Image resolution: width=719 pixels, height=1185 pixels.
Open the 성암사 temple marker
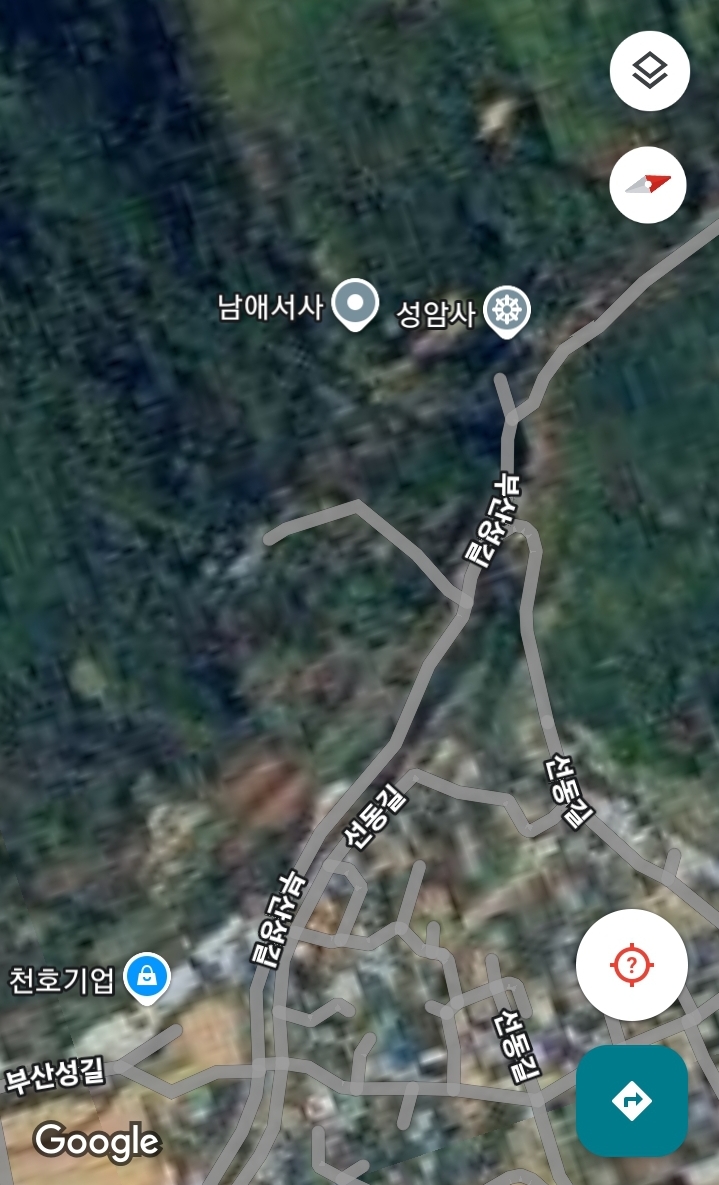coord(507,311)
